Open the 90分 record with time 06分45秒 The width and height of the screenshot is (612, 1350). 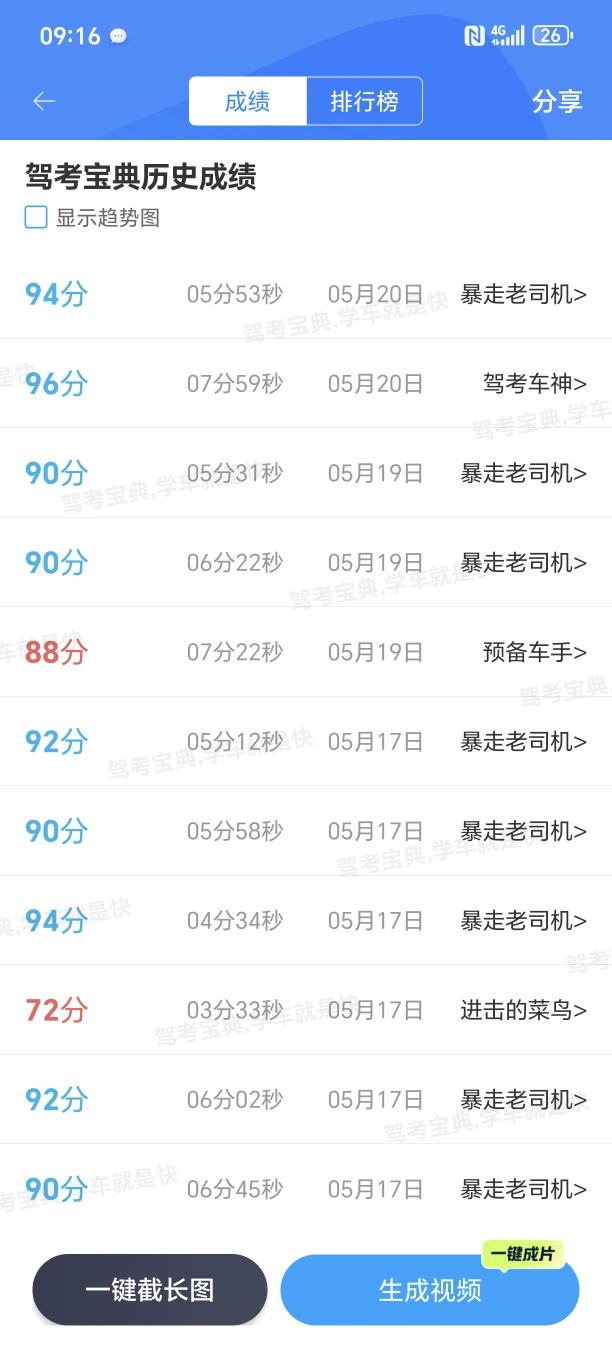(x=306, y=1189)
